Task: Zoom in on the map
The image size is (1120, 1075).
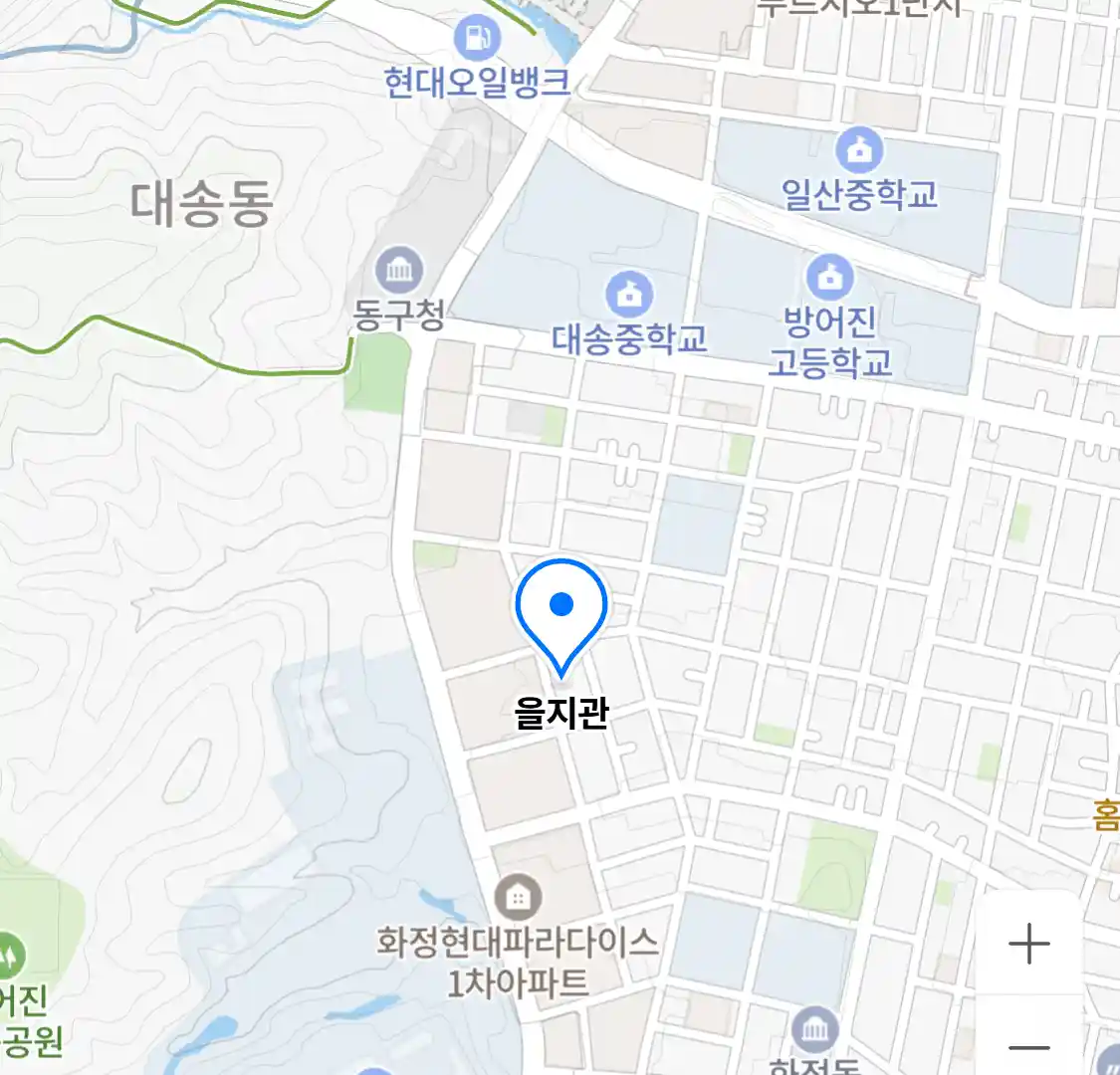Action: 1028,944
